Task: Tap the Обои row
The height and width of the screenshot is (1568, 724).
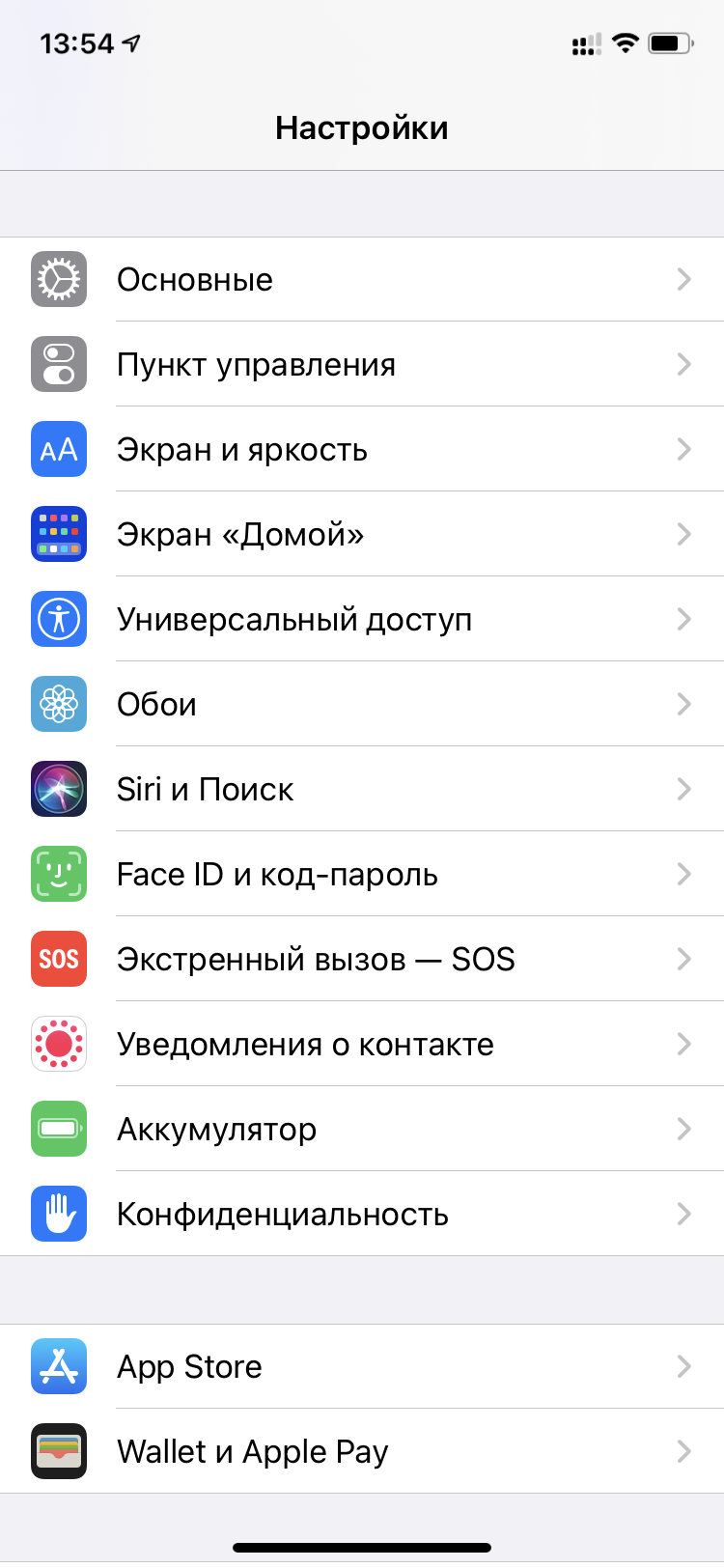Action: 362,704
